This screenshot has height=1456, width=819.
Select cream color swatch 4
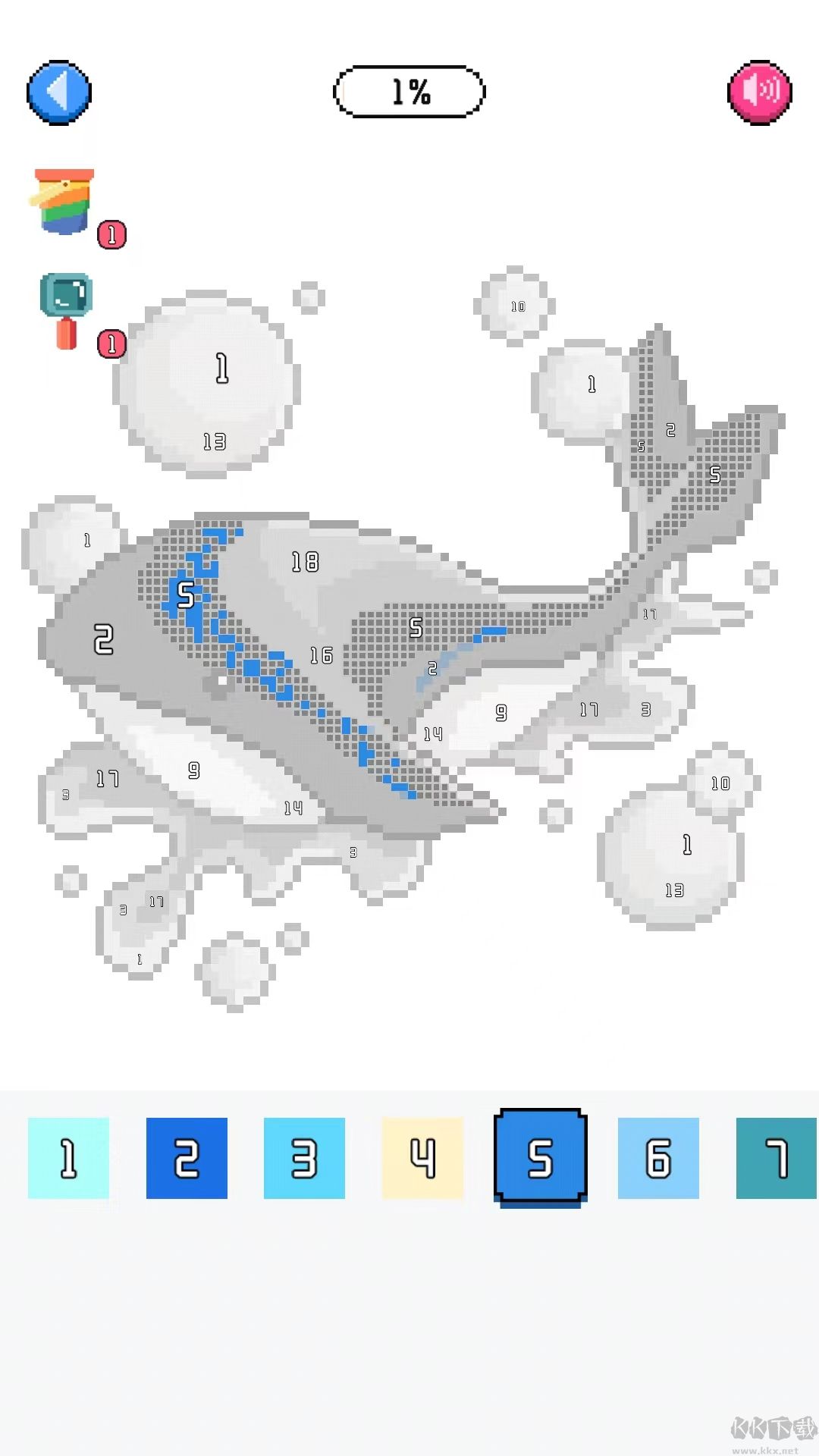(422, 1158)
